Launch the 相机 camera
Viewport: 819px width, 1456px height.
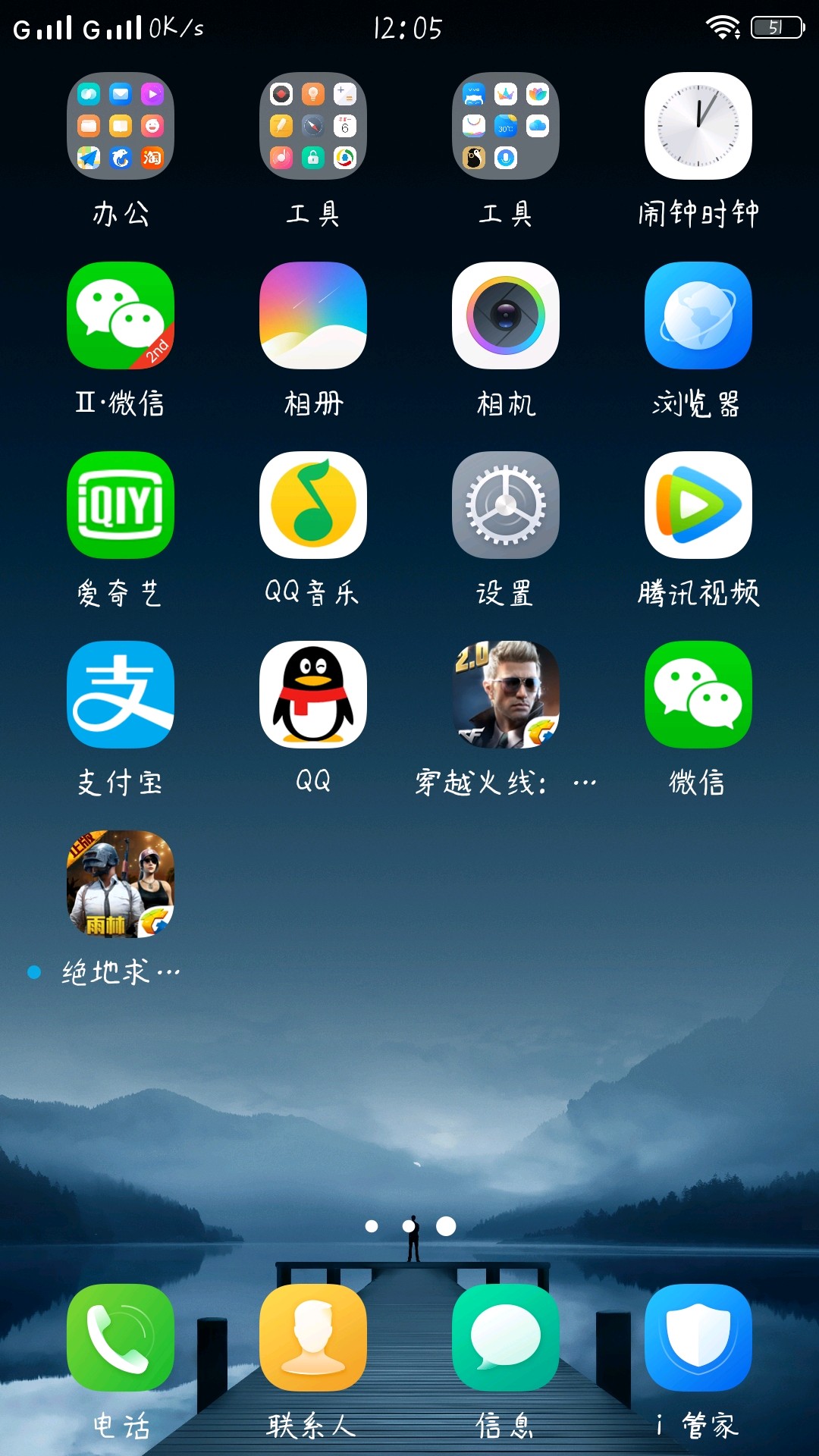(506, 315)
